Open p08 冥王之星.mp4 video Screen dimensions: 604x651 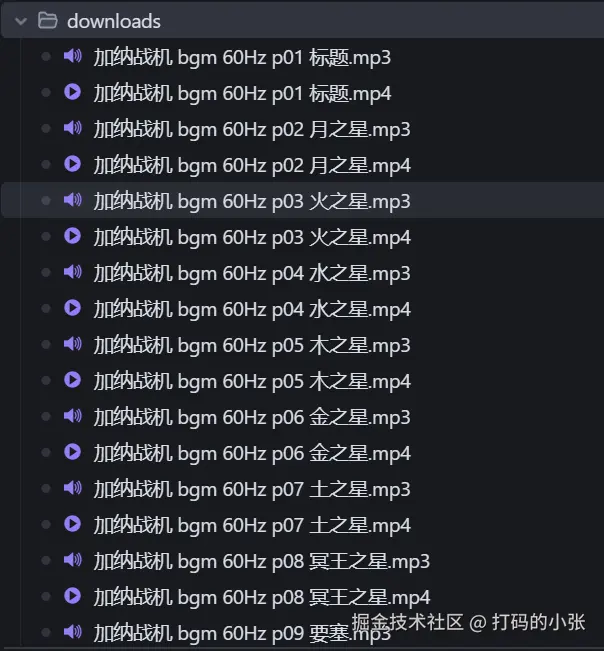(261, 597)
